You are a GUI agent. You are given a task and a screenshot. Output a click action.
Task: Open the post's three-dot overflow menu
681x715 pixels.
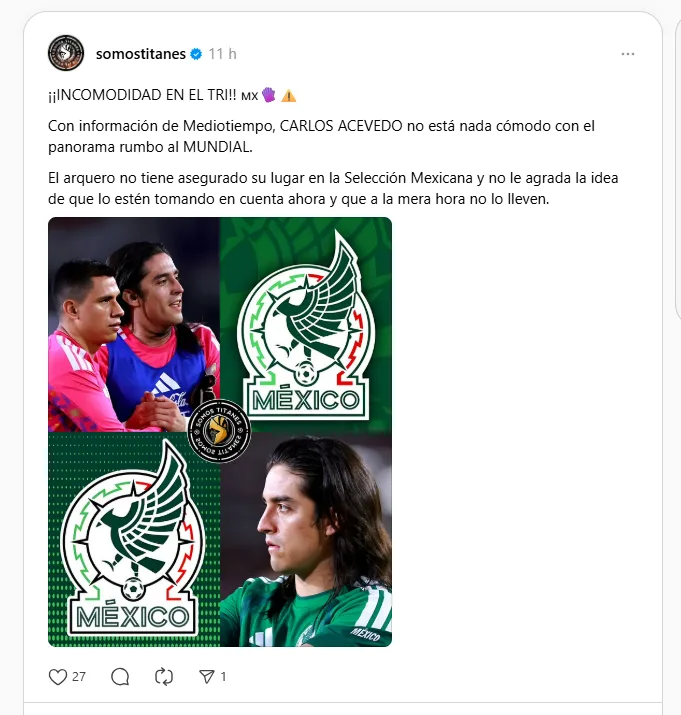click(x=627, y=54)
